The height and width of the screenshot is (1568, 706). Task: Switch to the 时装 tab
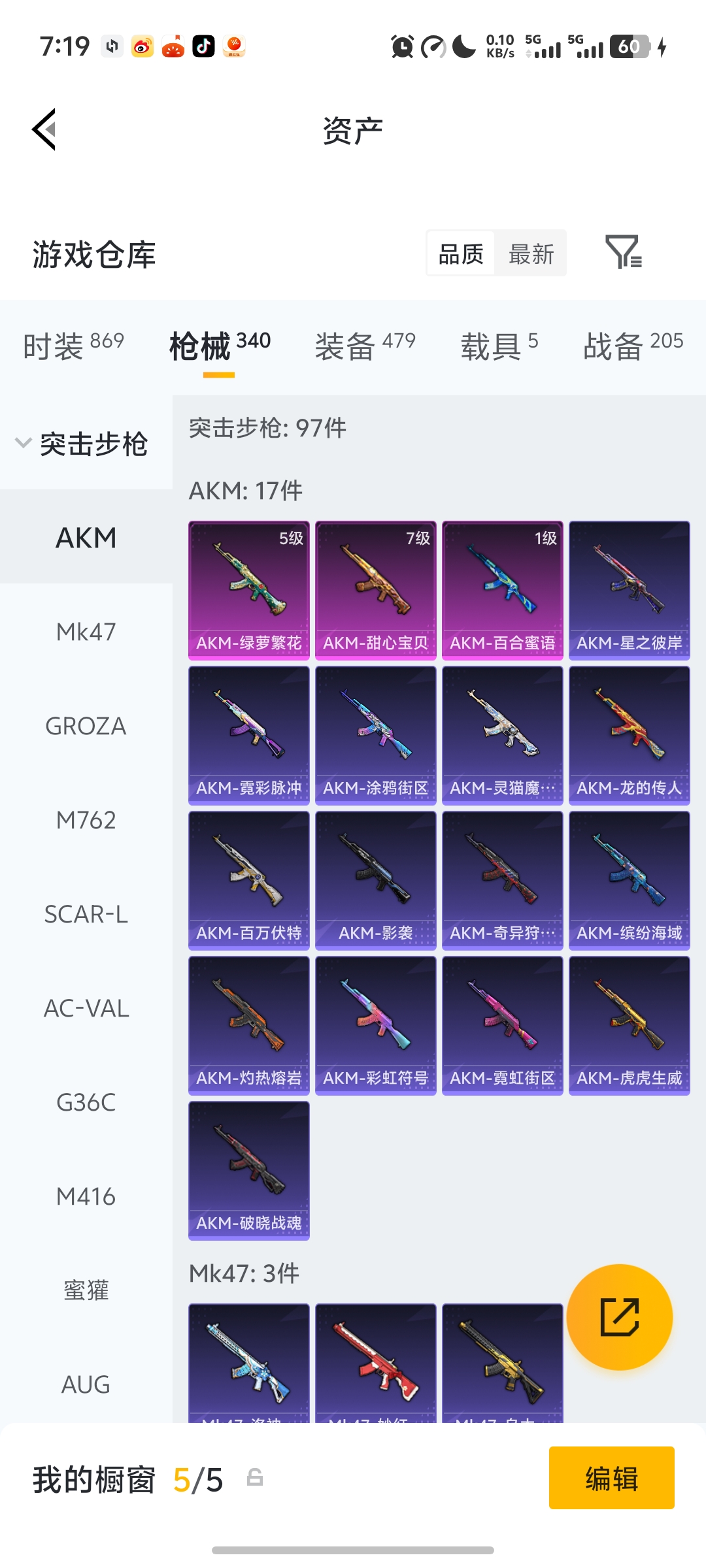coord(73,346)
